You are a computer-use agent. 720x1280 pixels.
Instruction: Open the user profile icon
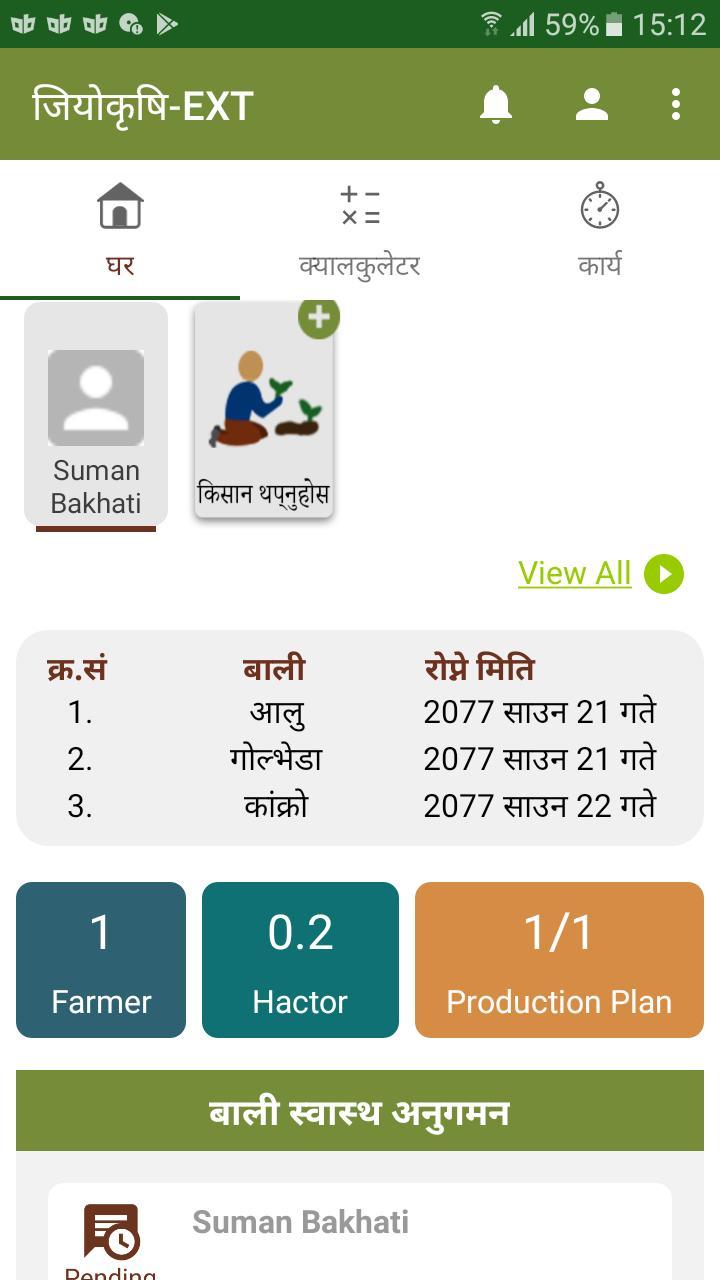tap(590, 104)
